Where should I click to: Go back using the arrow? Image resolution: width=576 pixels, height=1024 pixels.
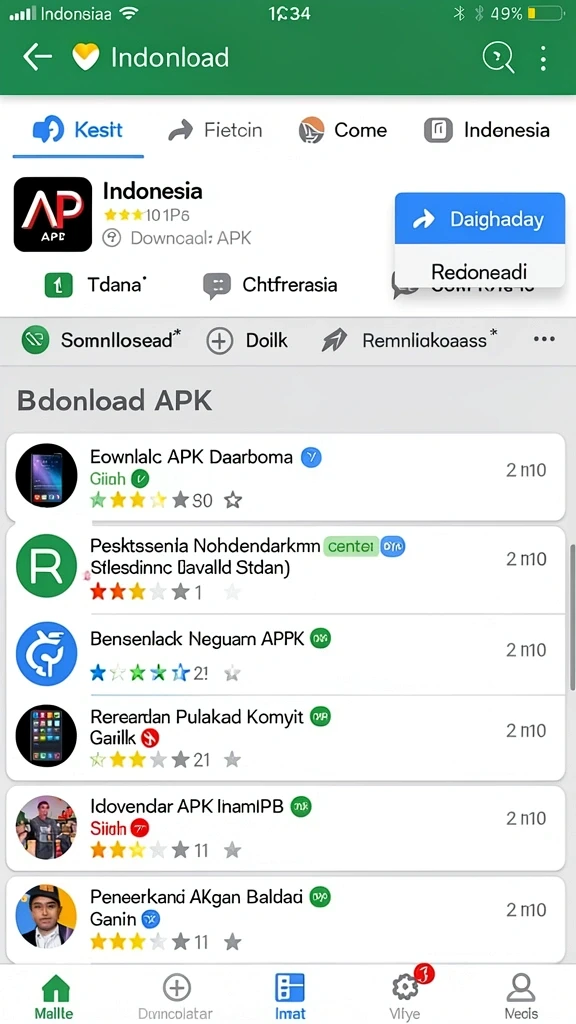tap(37, 57)
